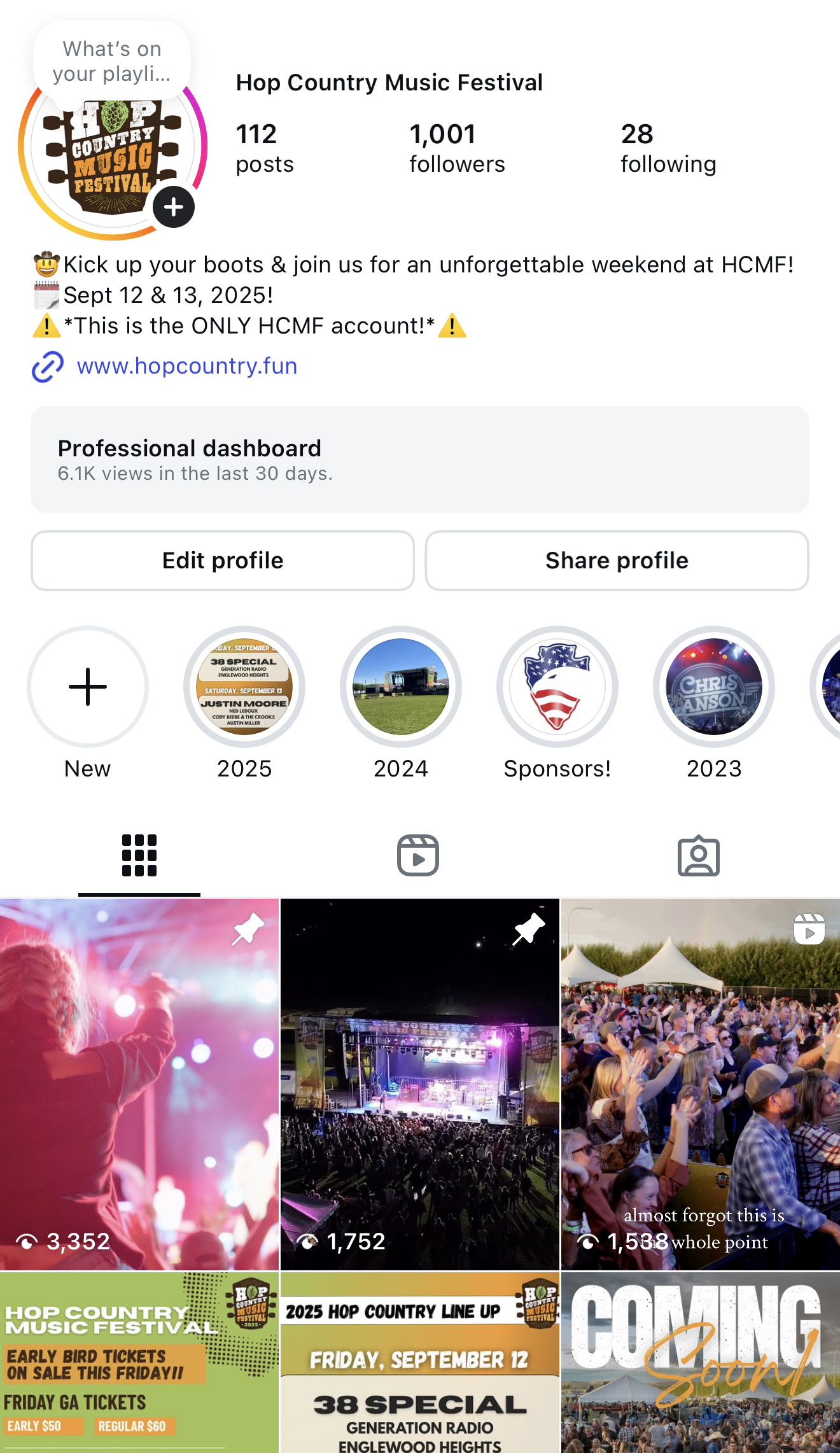This screenshot has width=840, height=1453.
Task: Switch to the tagged photos tab
Action: click(698, 855)
